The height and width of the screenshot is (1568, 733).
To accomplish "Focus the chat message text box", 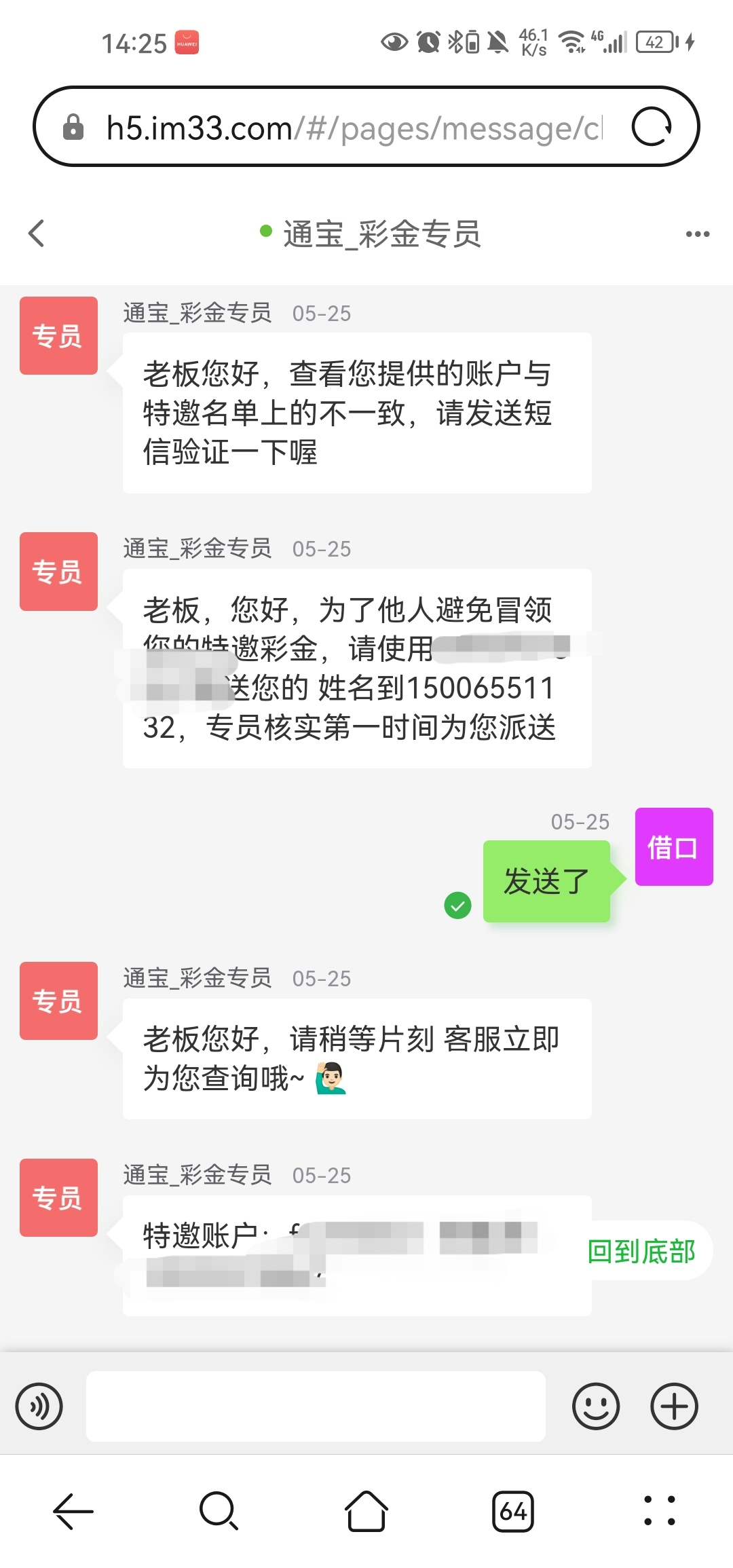I will tap(316, 1406).
